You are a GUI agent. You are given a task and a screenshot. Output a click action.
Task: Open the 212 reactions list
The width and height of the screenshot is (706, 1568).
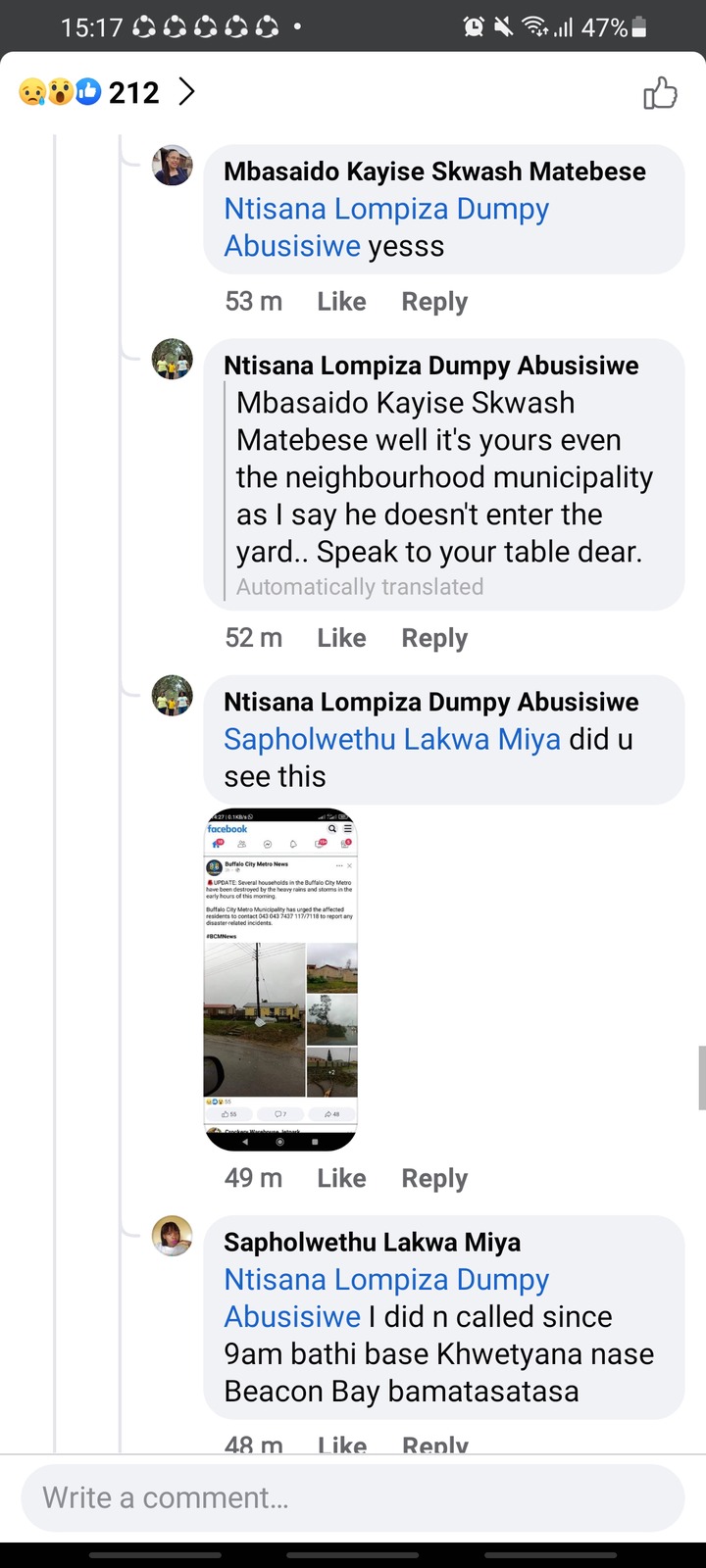click(108, 92)
